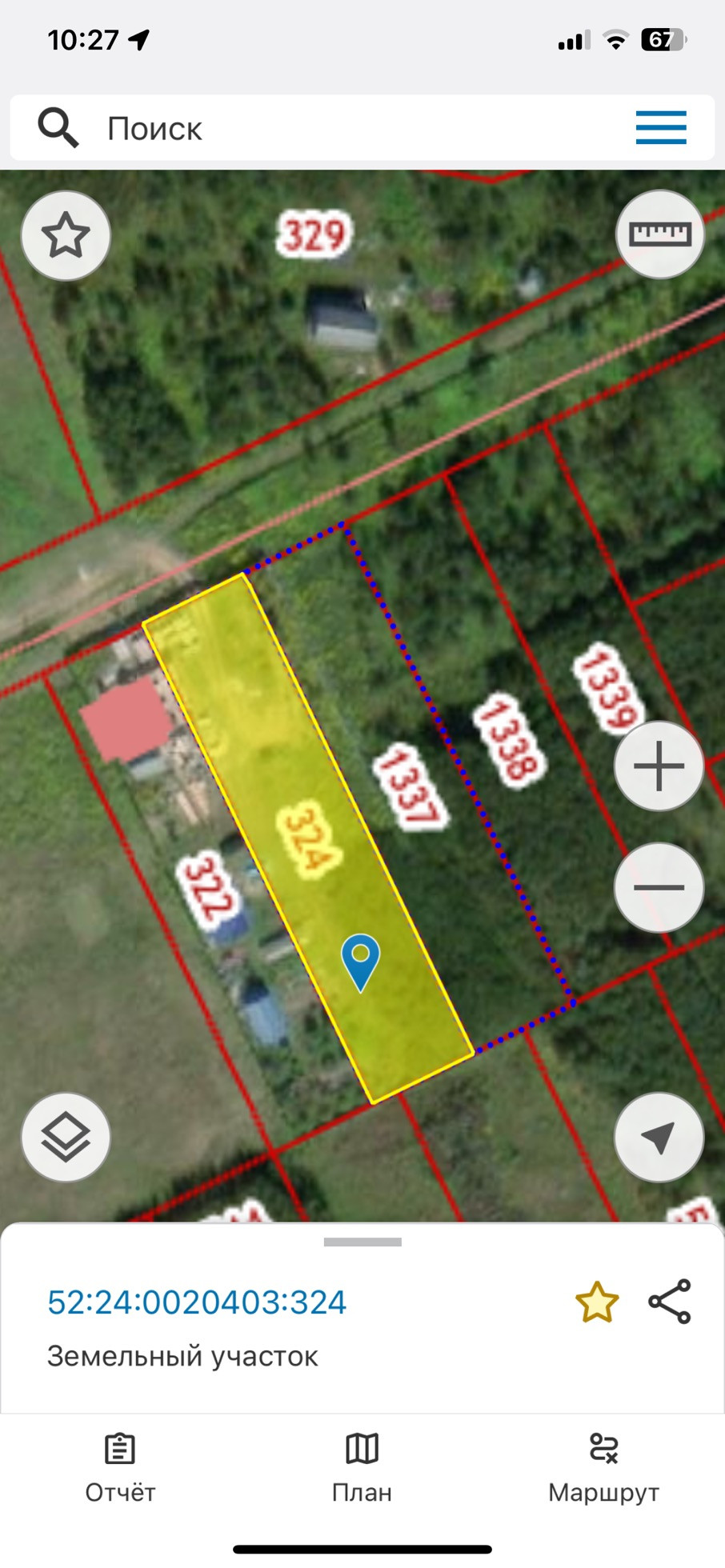This screenshot has width=725, height=1568.
Task: Tap the Поиск search field
Action: click(320, 128)
